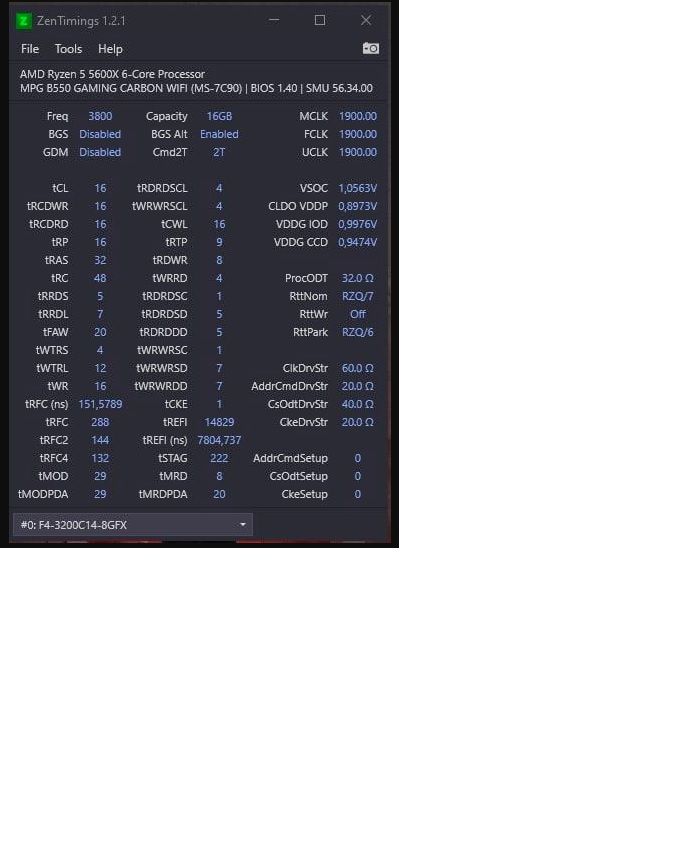
Task: Open the Tools menu
Action: point(68,49)
